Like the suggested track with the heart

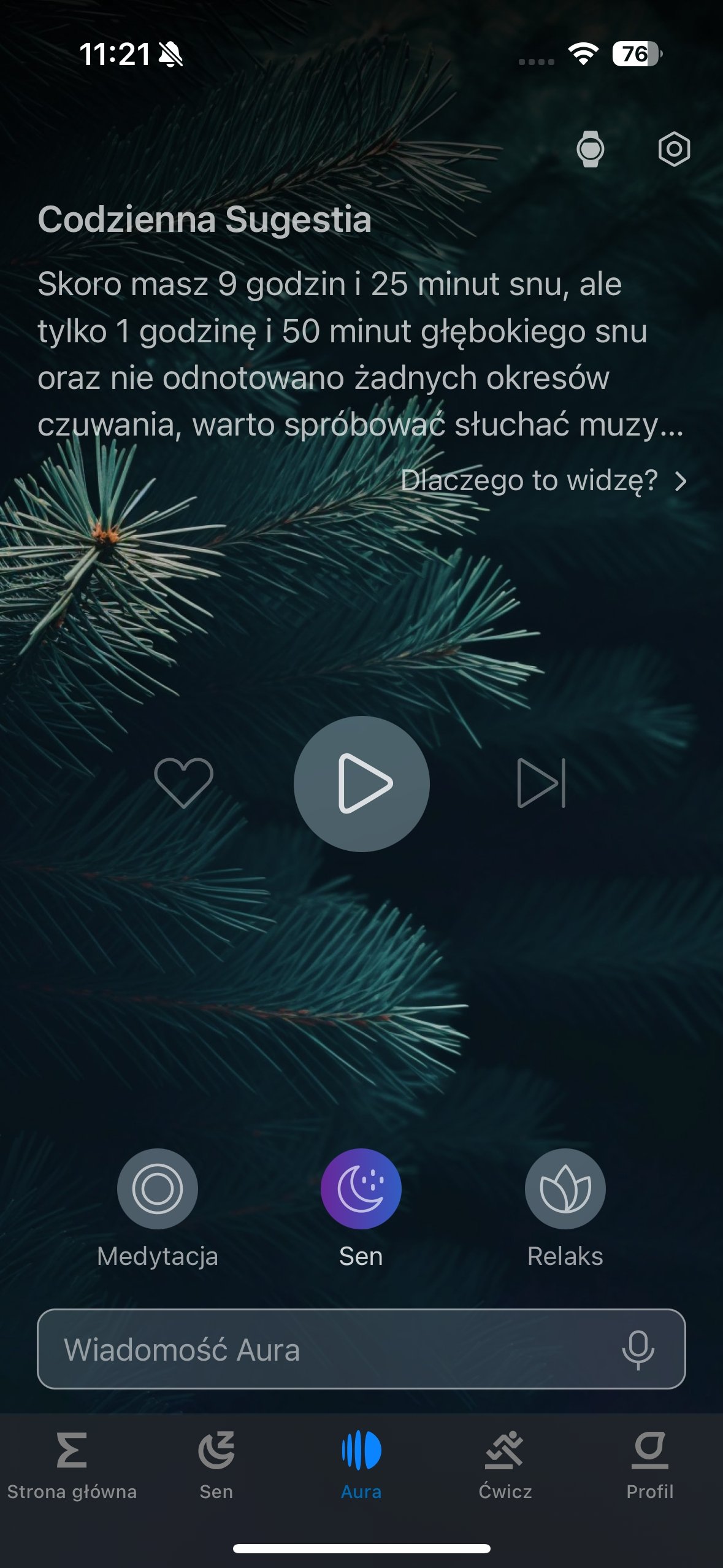coord(183,783)
